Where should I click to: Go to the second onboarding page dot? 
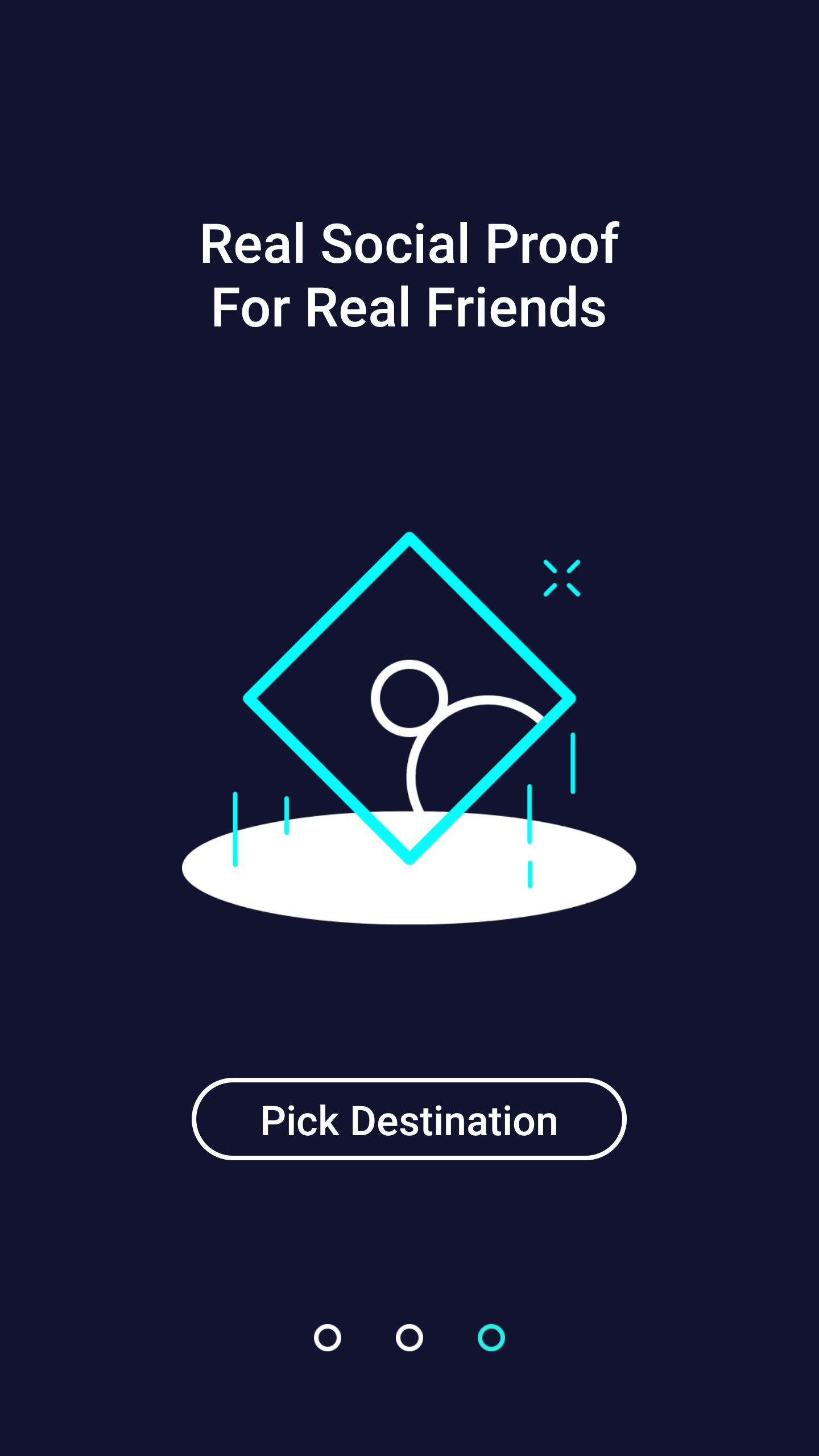point(409,1338)
